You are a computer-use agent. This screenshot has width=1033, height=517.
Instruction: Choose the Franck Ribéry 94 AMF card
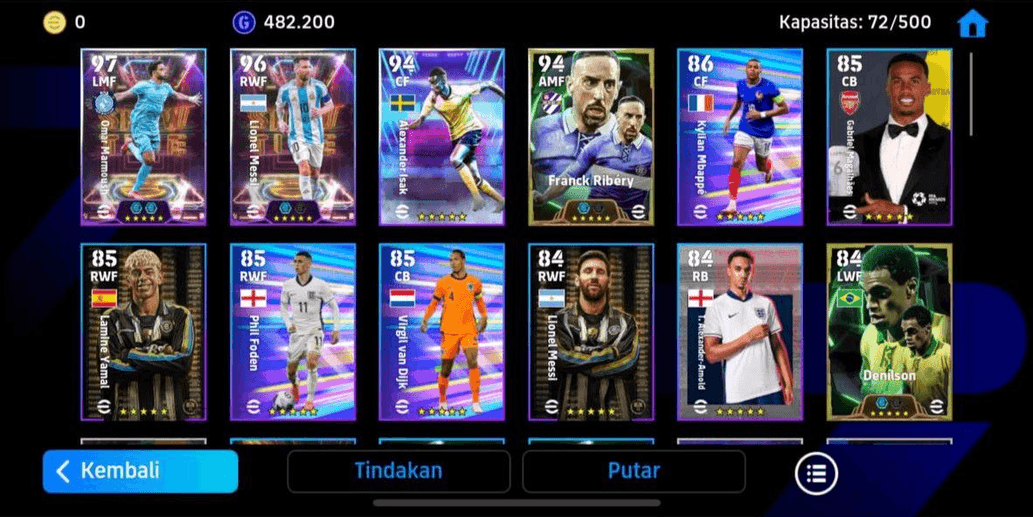[591, 137]
